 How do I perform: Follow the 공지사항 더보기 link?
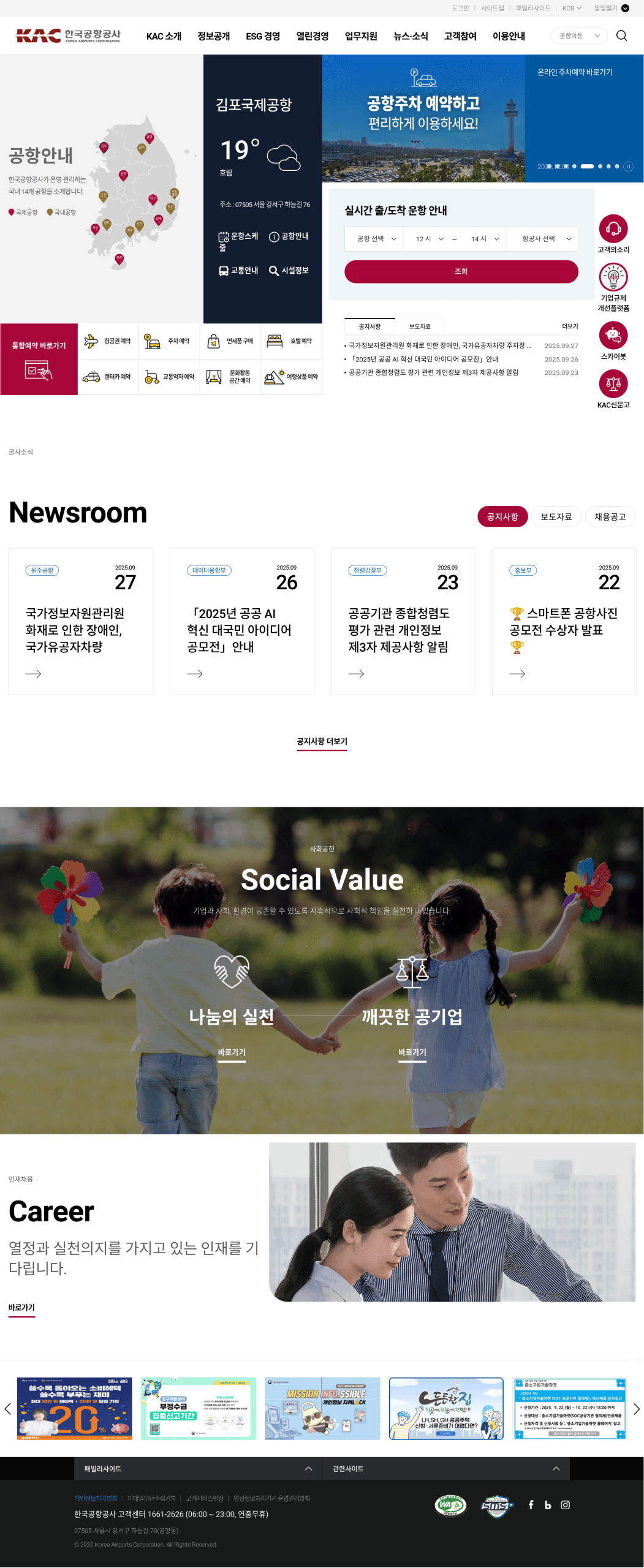(x=322, y=741)
